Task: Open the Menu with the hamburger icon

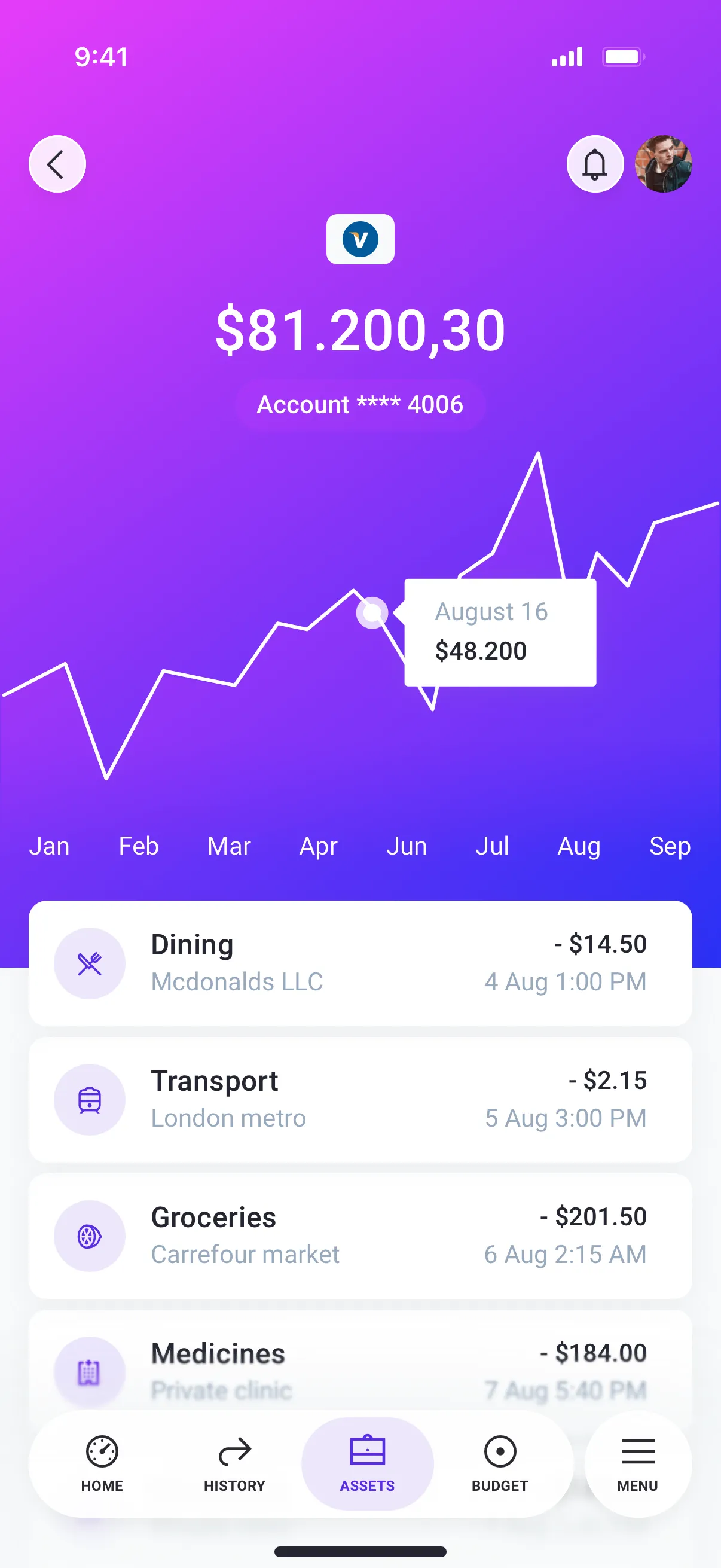Action: pos(637,1451)
